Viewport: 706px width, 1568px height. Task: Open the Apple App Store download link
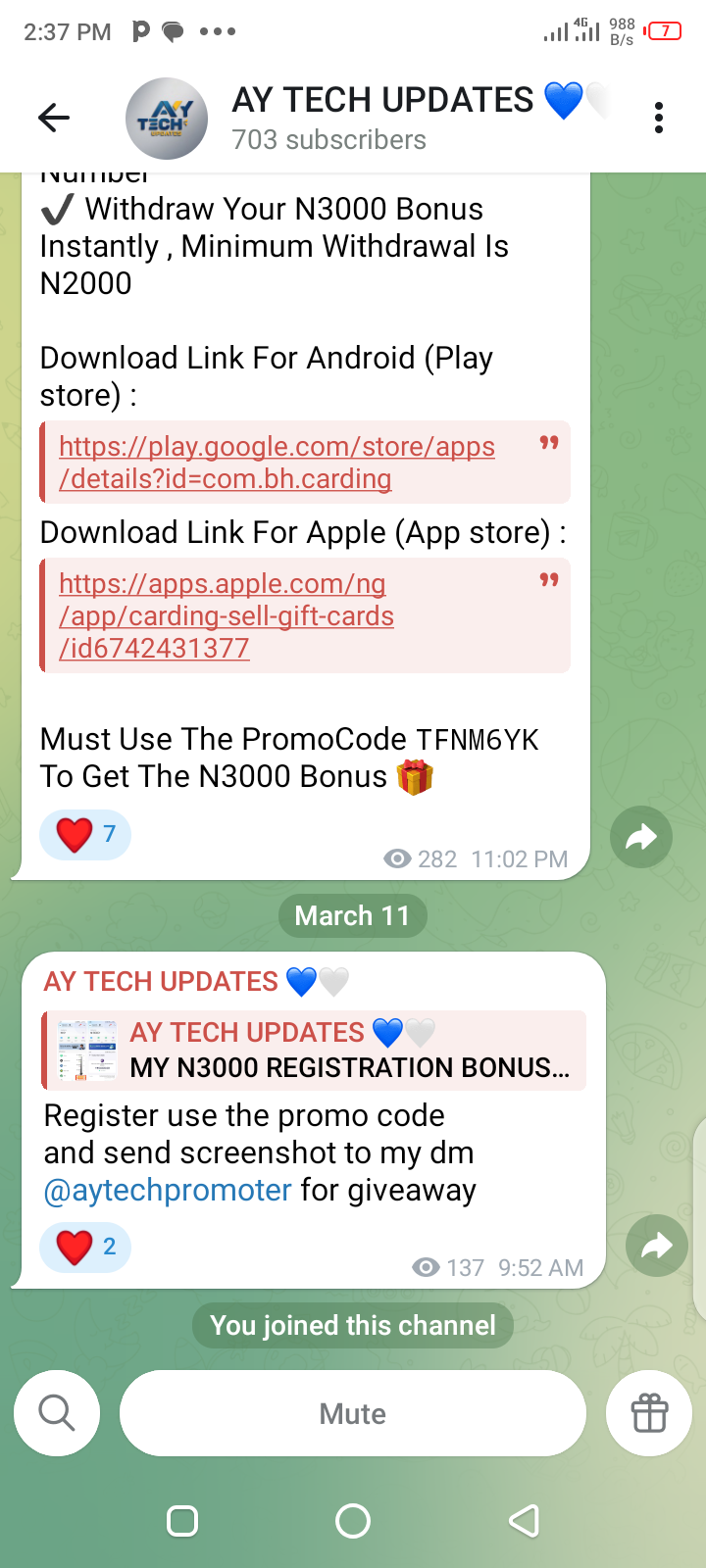(226, 615)
